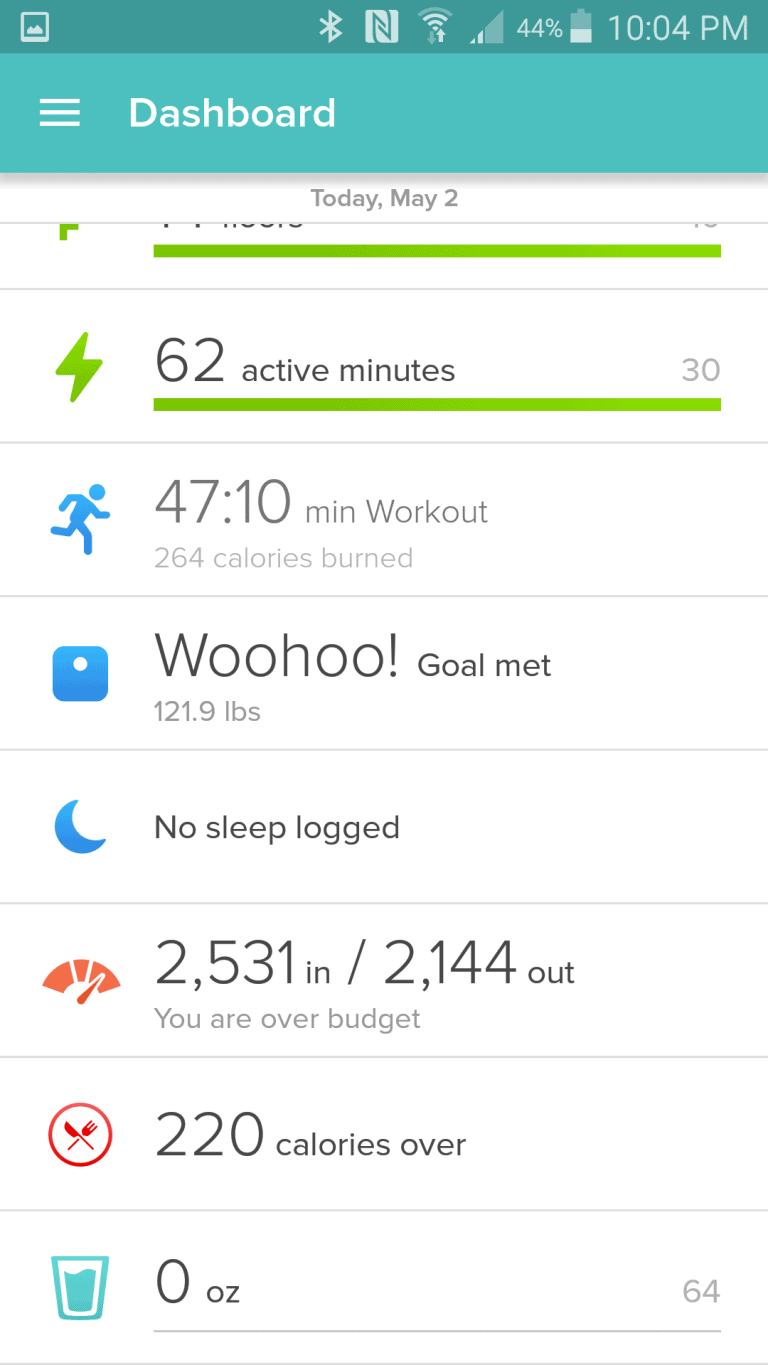
Task: Open the 220 calories over tile
Action: tap(384, 1134)
